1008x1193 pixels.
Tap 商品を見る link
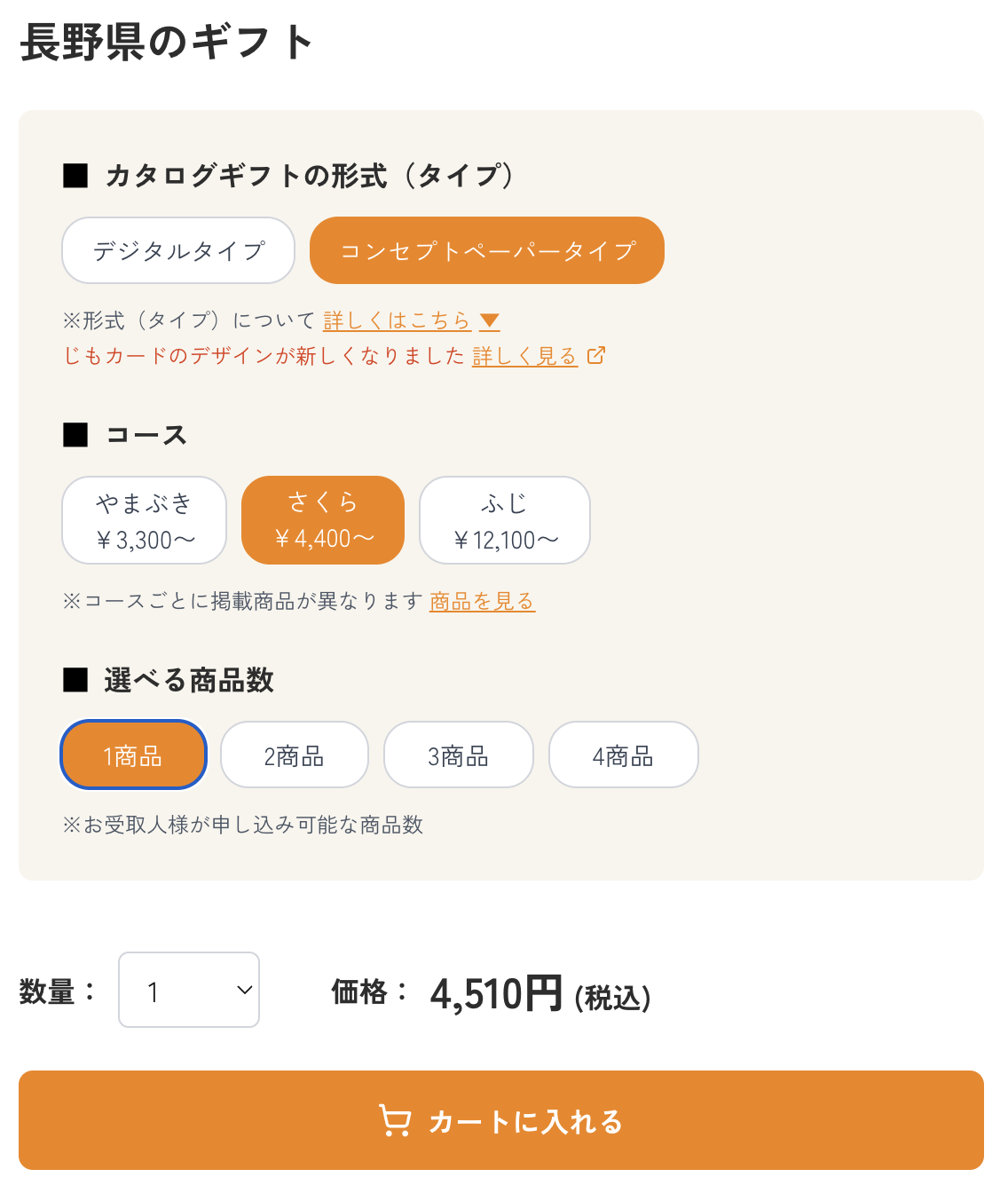[x=482, y=602]
